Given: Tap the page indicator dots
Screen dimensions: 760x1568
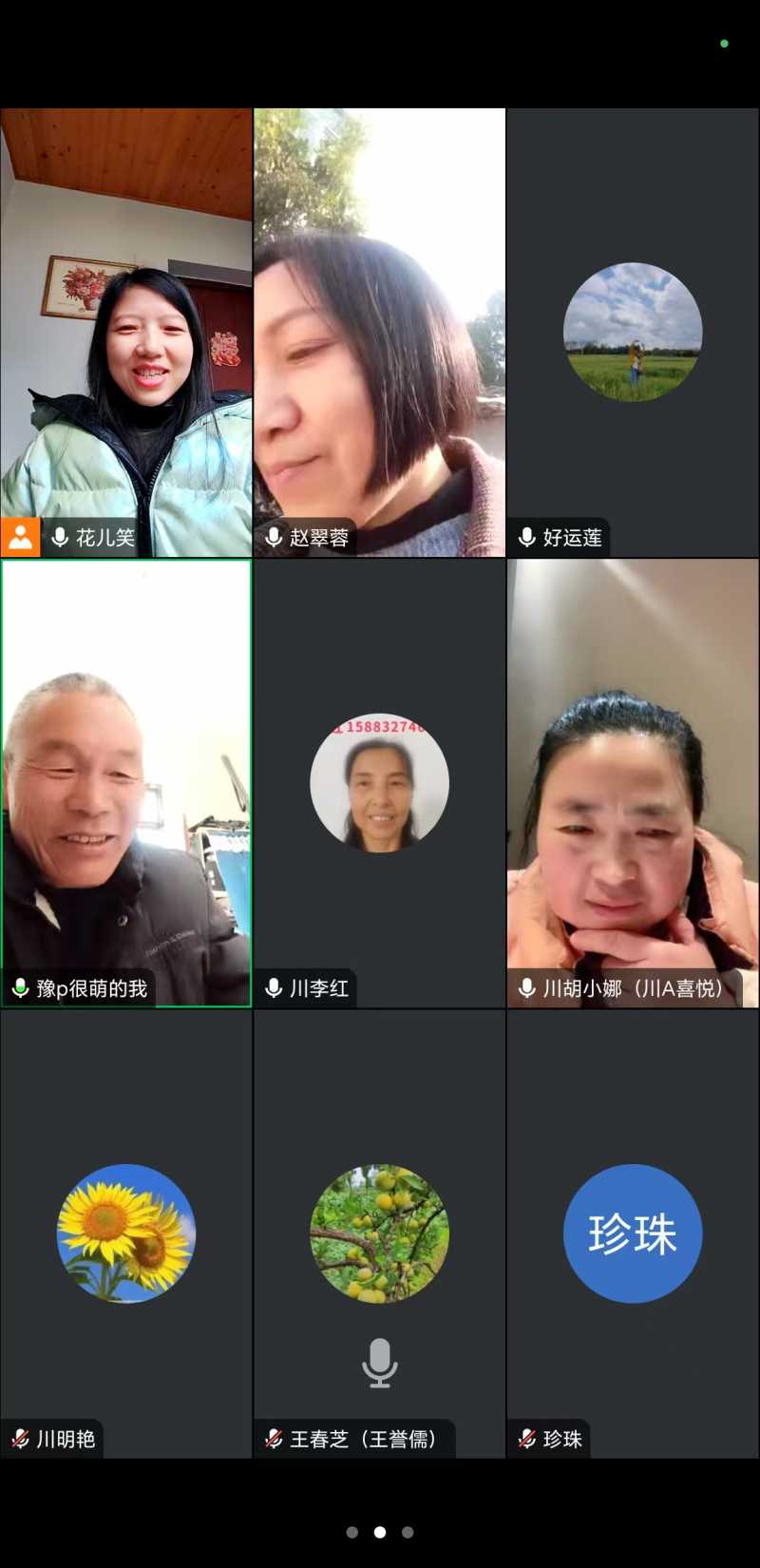Looking at the screenshot, I should coord(379,1532).
